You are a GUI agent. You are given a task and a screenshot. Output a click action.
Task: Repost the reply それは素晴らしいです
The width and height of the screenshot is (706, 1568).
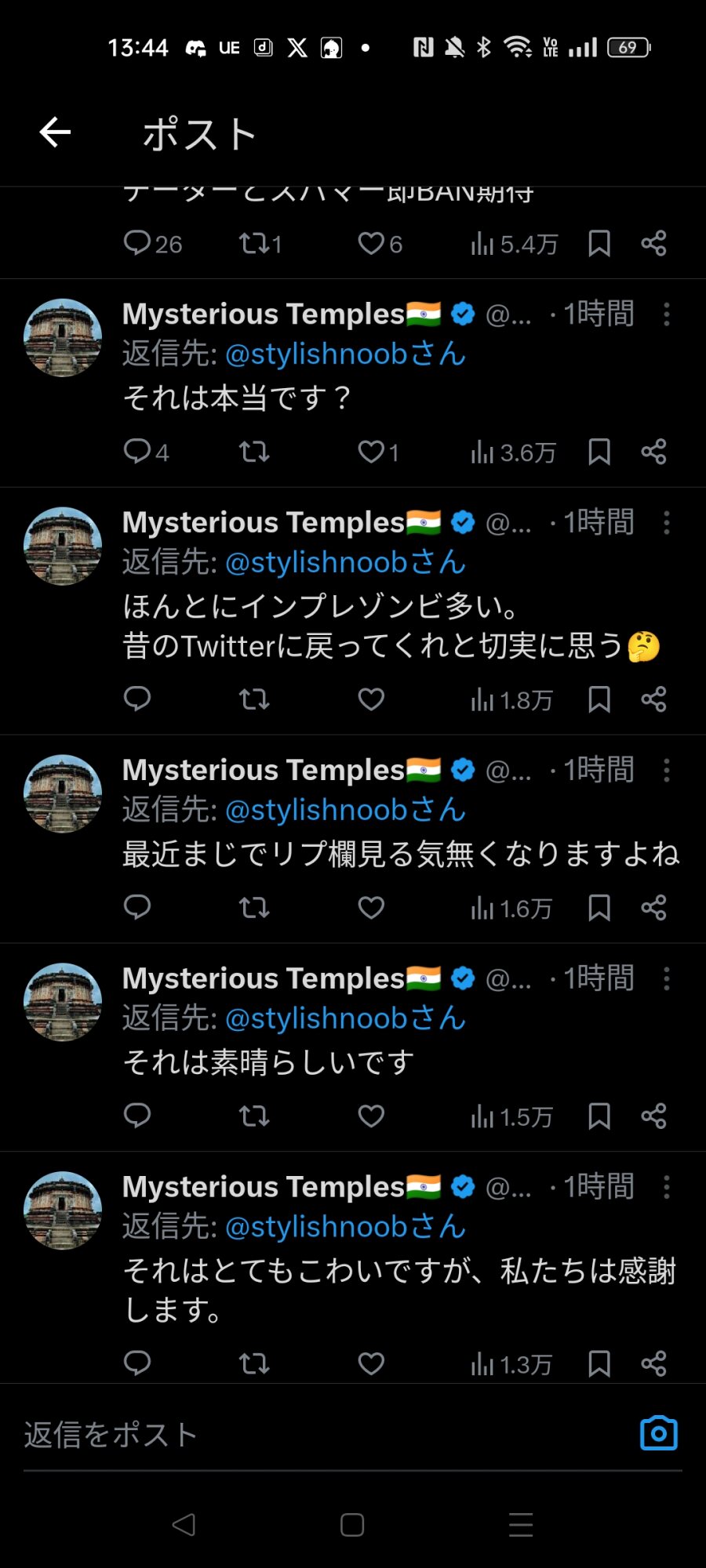tap(254, 1116)
